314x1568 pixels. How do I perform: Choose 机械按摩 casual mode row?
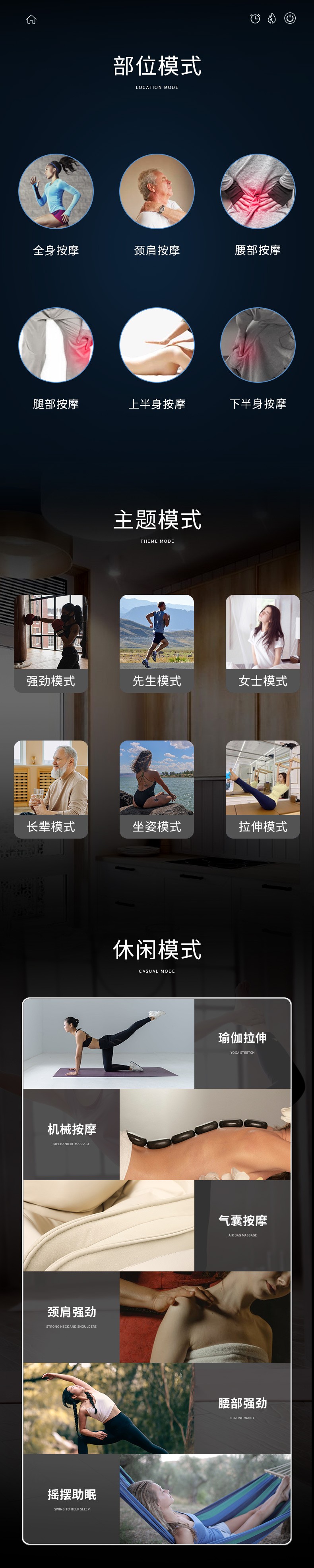pos(157,1135)
